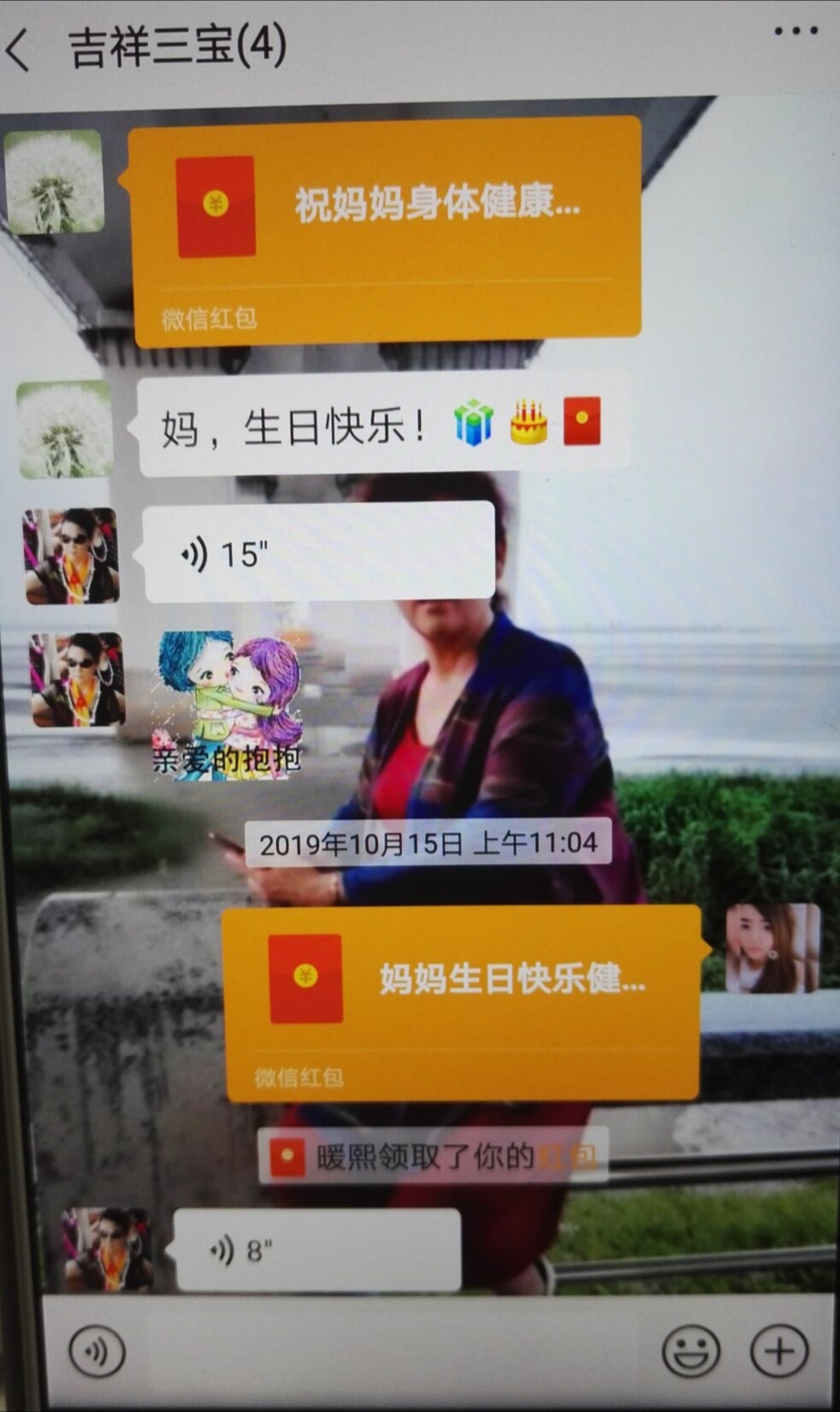840x1412 pixels.
Task: Open the chat overflow menu
Action: click(x=795, y=31)
